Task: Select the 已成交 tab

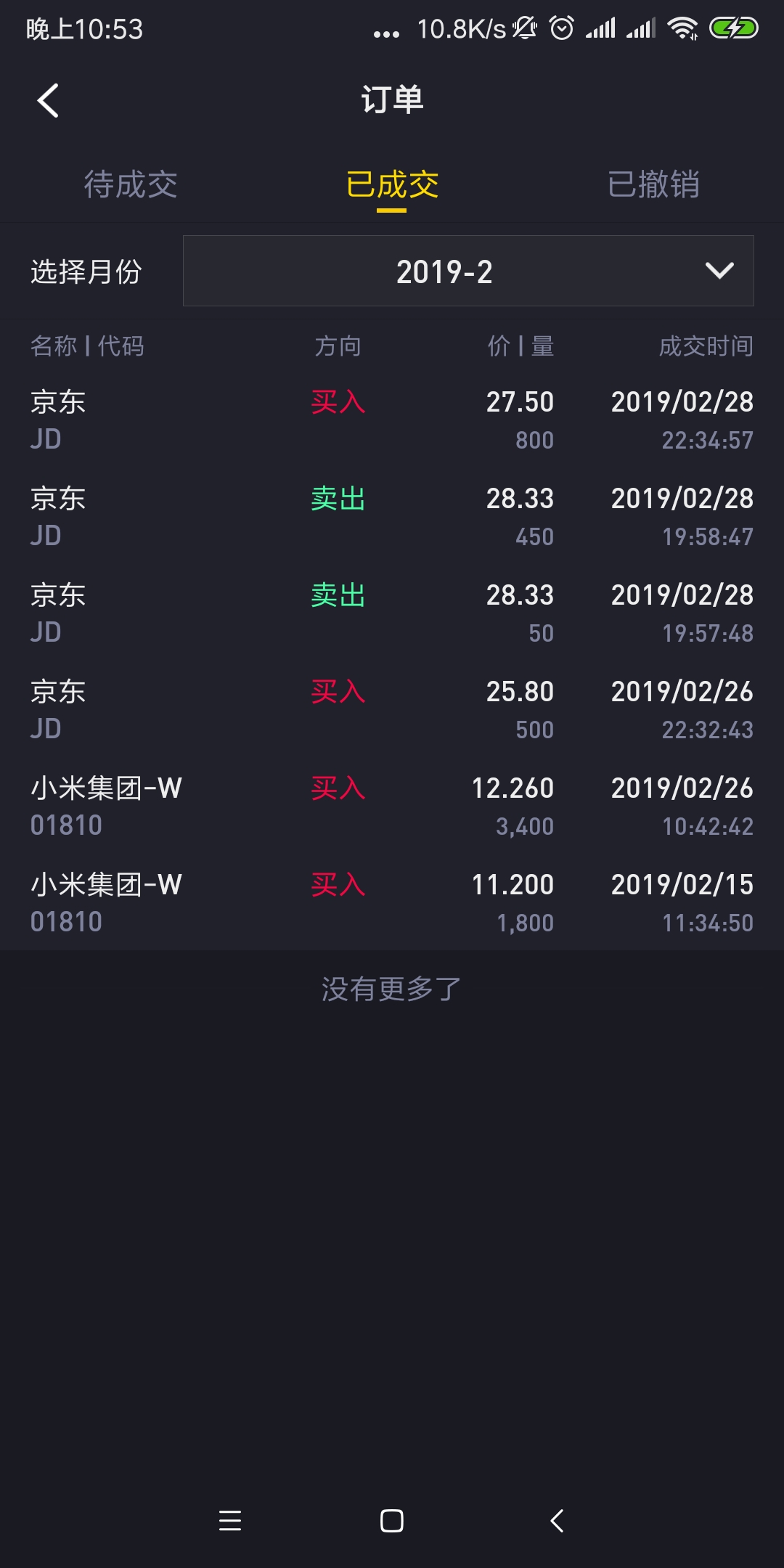Action: pyautogui.click(x=392, y=184)
